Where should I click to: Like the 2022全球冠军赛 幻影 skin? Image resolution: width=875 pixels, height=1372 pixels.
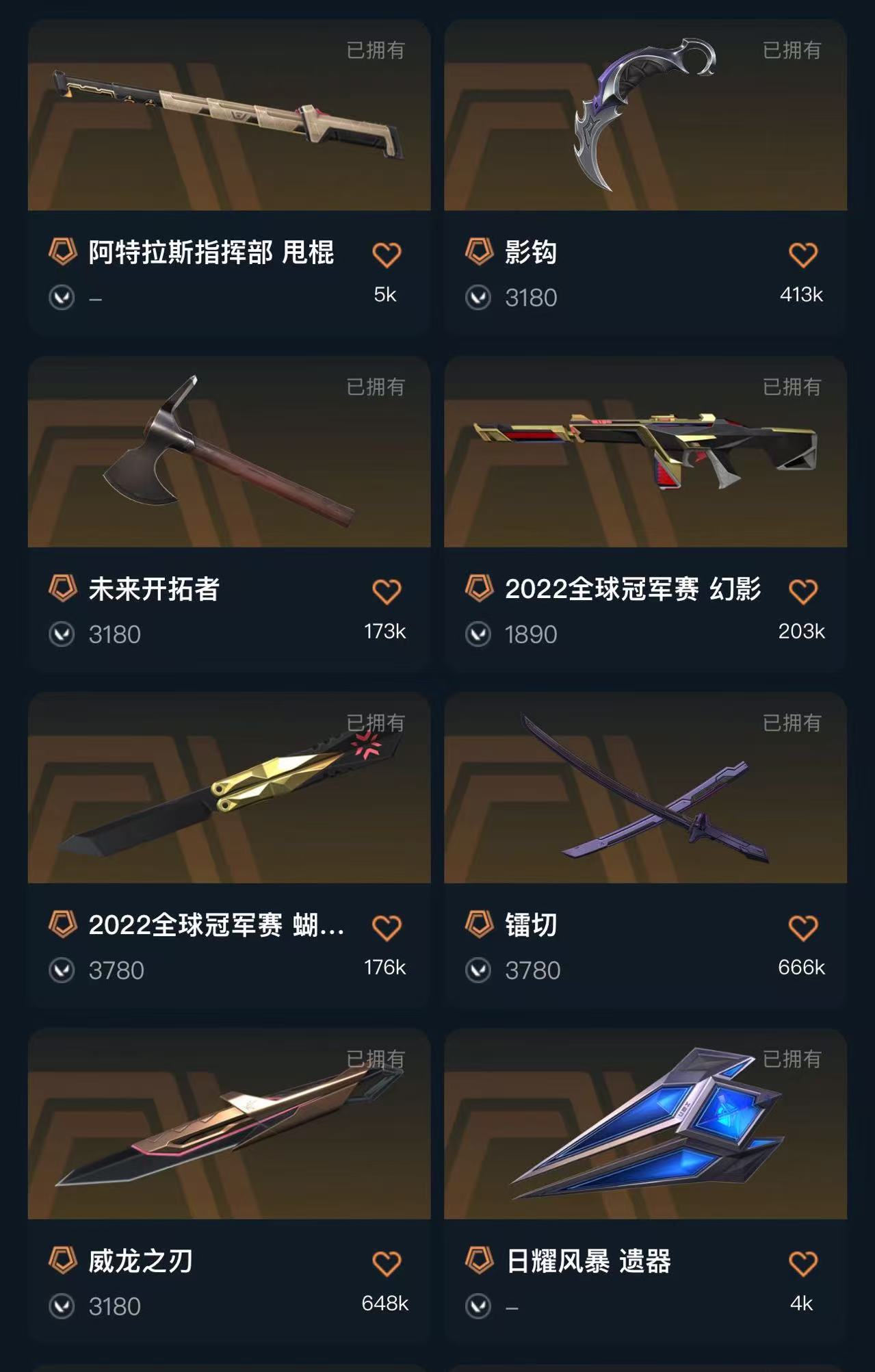click(x=802, y=592)
